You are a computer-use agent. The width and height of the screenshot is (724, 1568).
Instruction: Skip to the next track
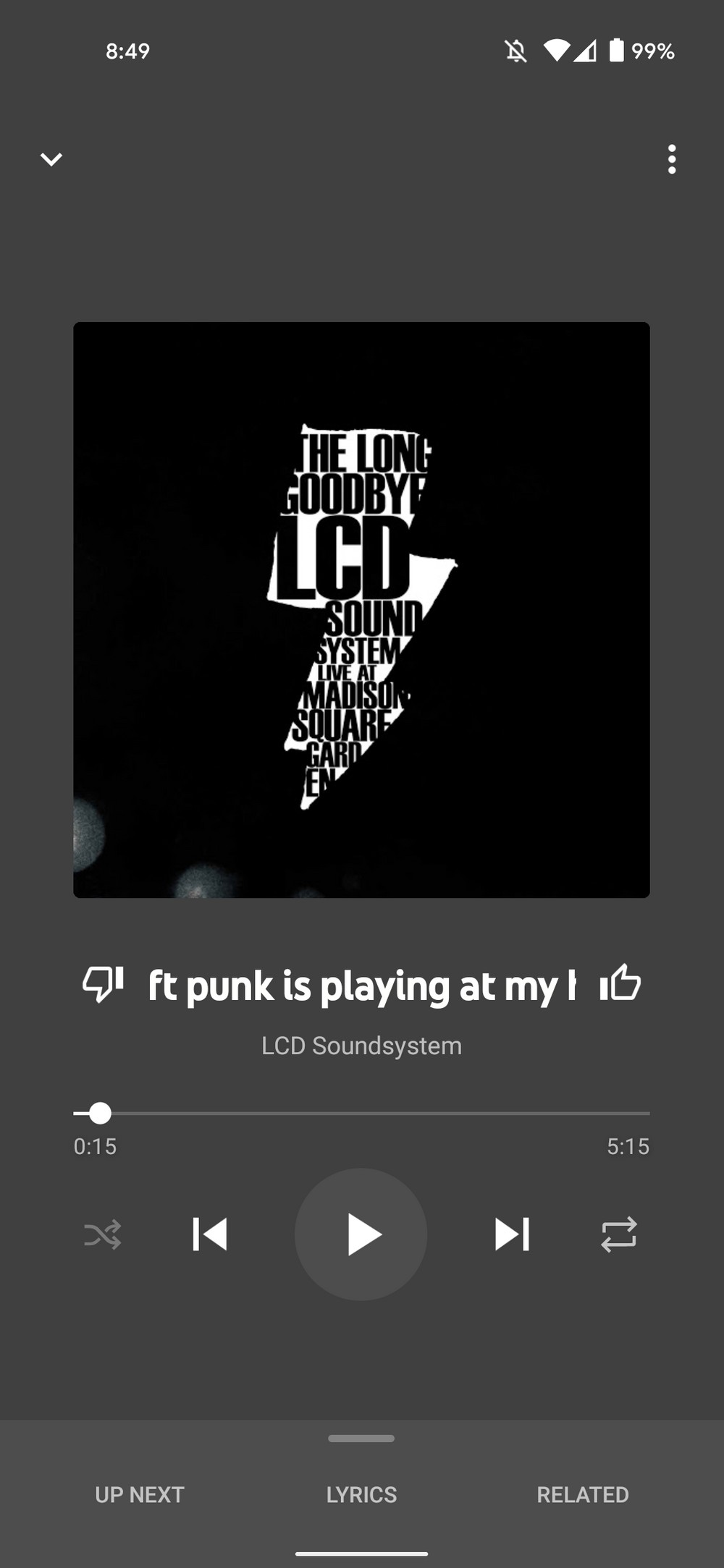coord(512,1234)
